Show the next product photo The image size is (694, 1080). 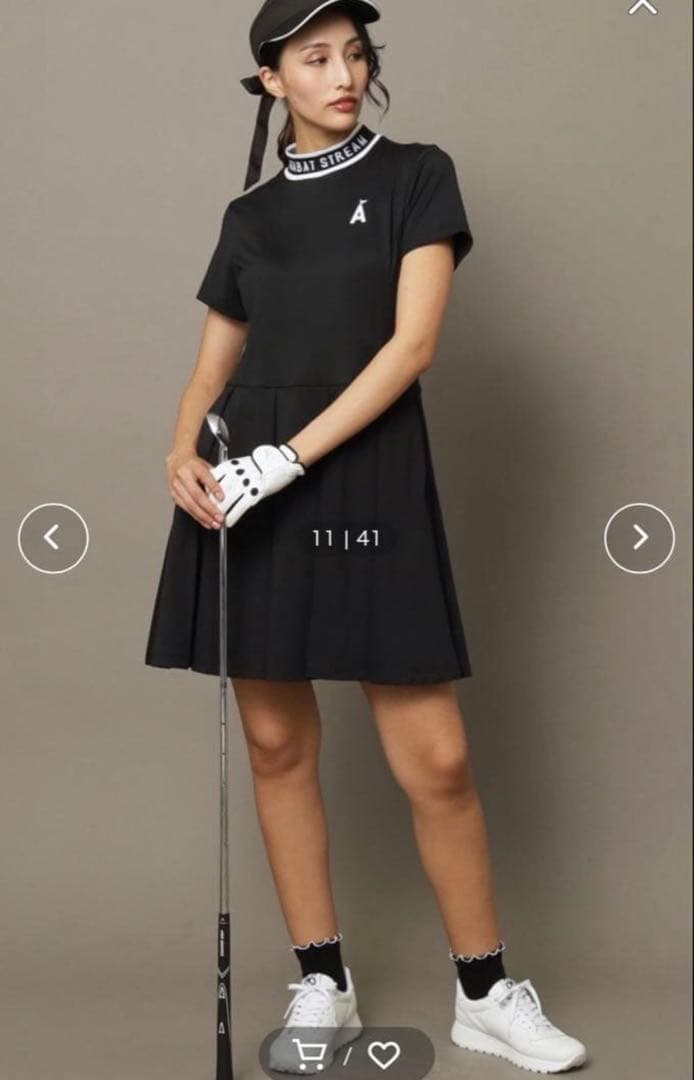[x=640, y=538]
